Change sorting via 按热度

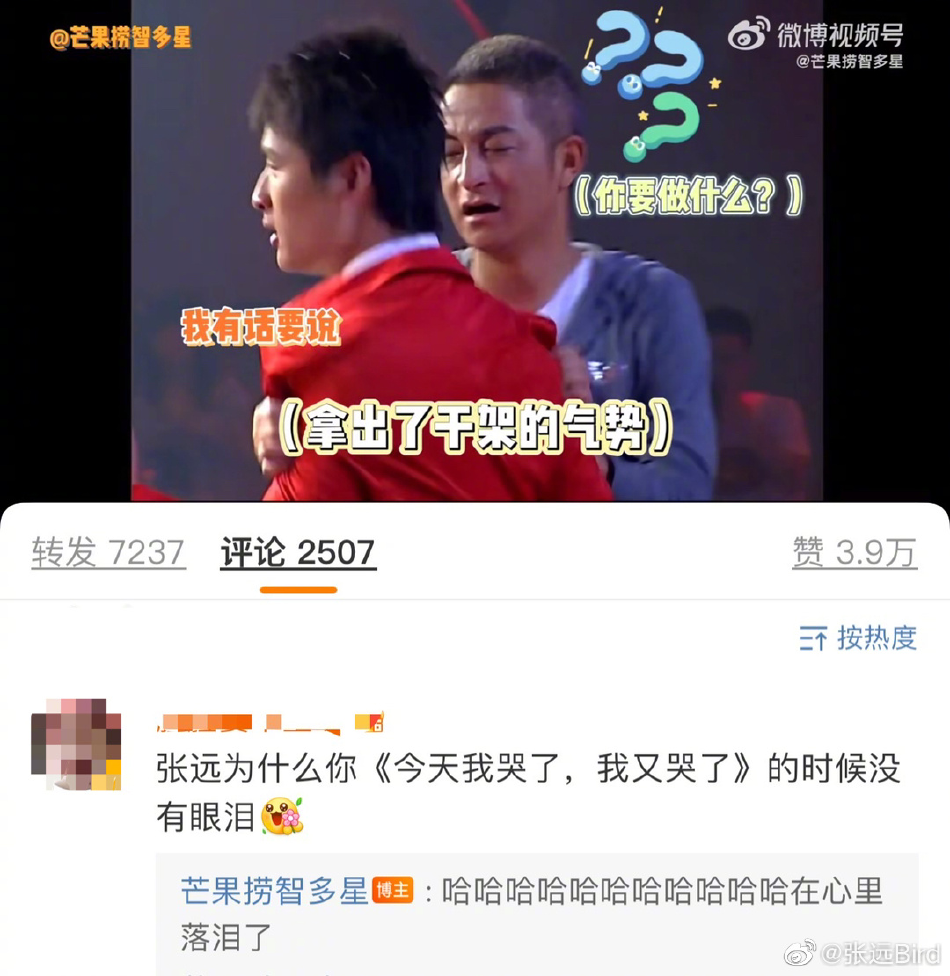pyautogui.click(x=859, y=638)
